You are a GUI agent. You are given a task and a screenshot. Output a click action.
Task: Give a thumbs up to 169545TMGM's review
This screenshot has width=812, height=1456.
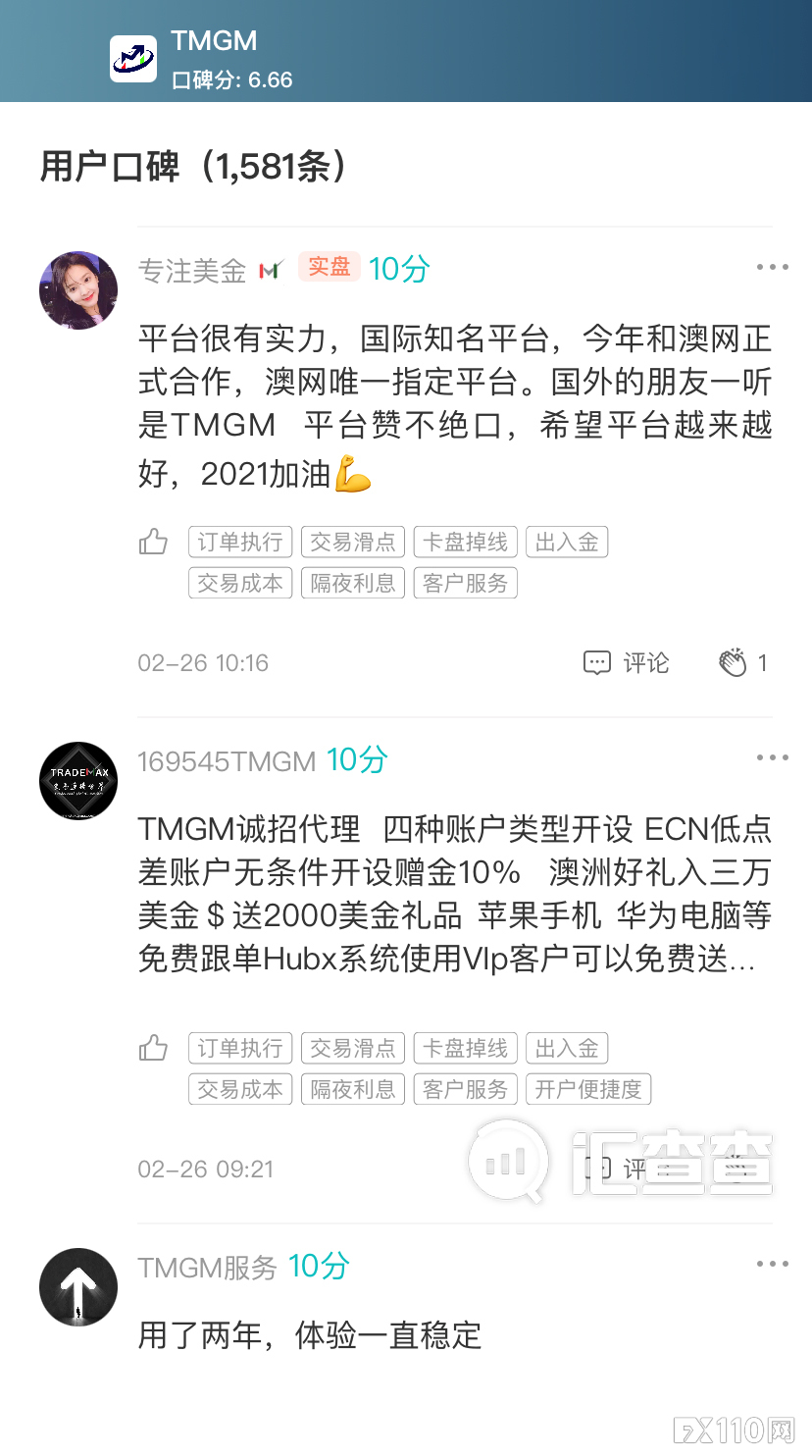(153, 1047)
